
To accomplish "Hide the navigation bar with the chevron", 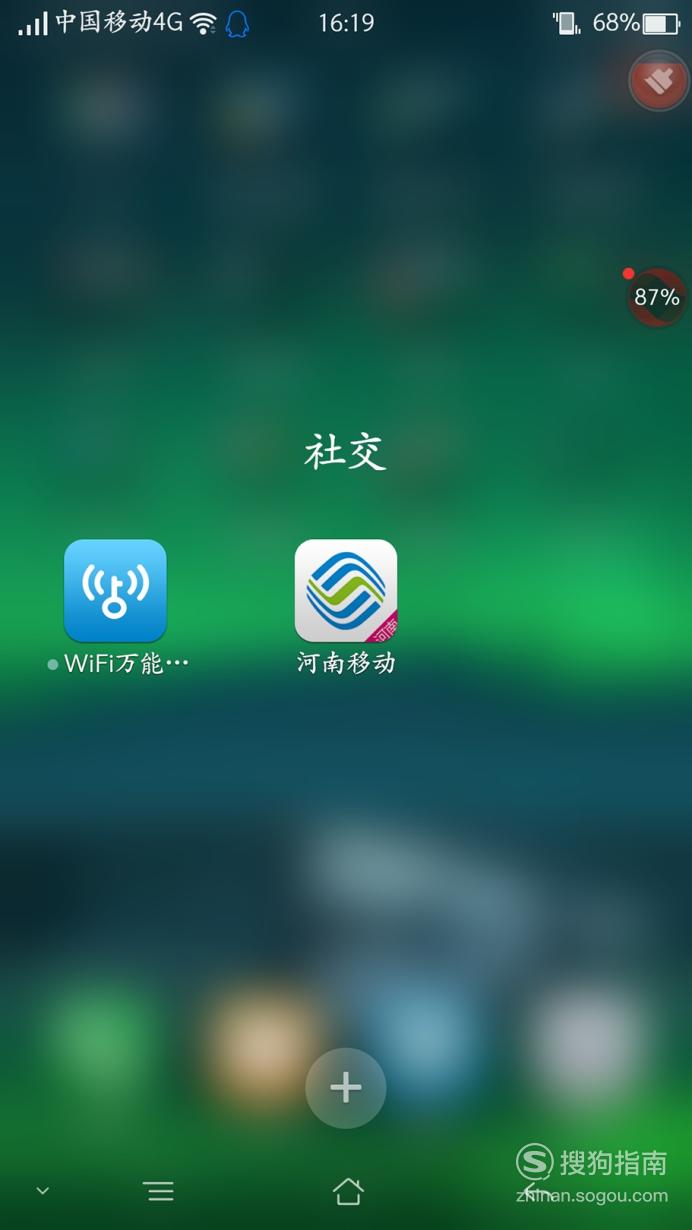I will coord(43,1191).
